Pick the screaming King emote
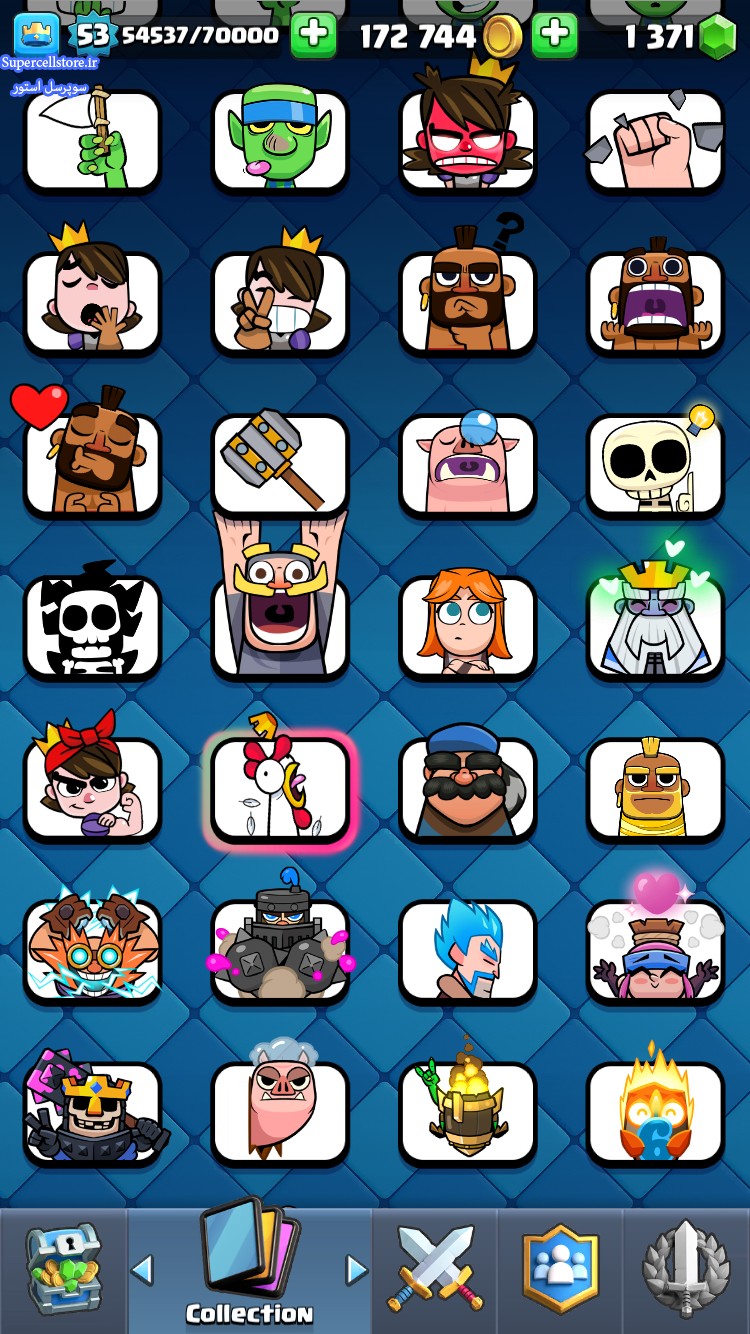Image resolution: width=750 pixels, height=1334 pixels. [280, 610]
